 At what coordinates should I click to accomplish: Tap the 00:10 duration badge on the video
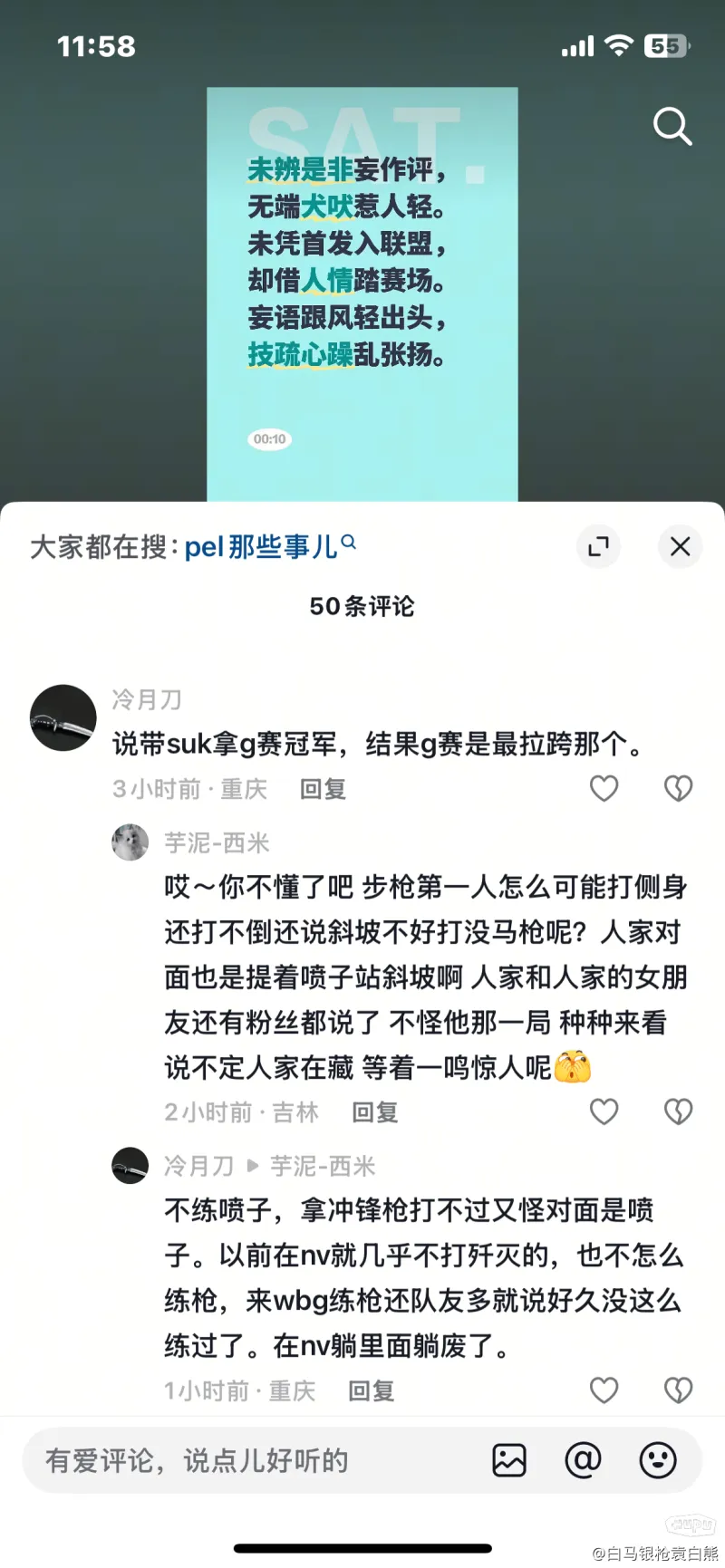[269, 438]
